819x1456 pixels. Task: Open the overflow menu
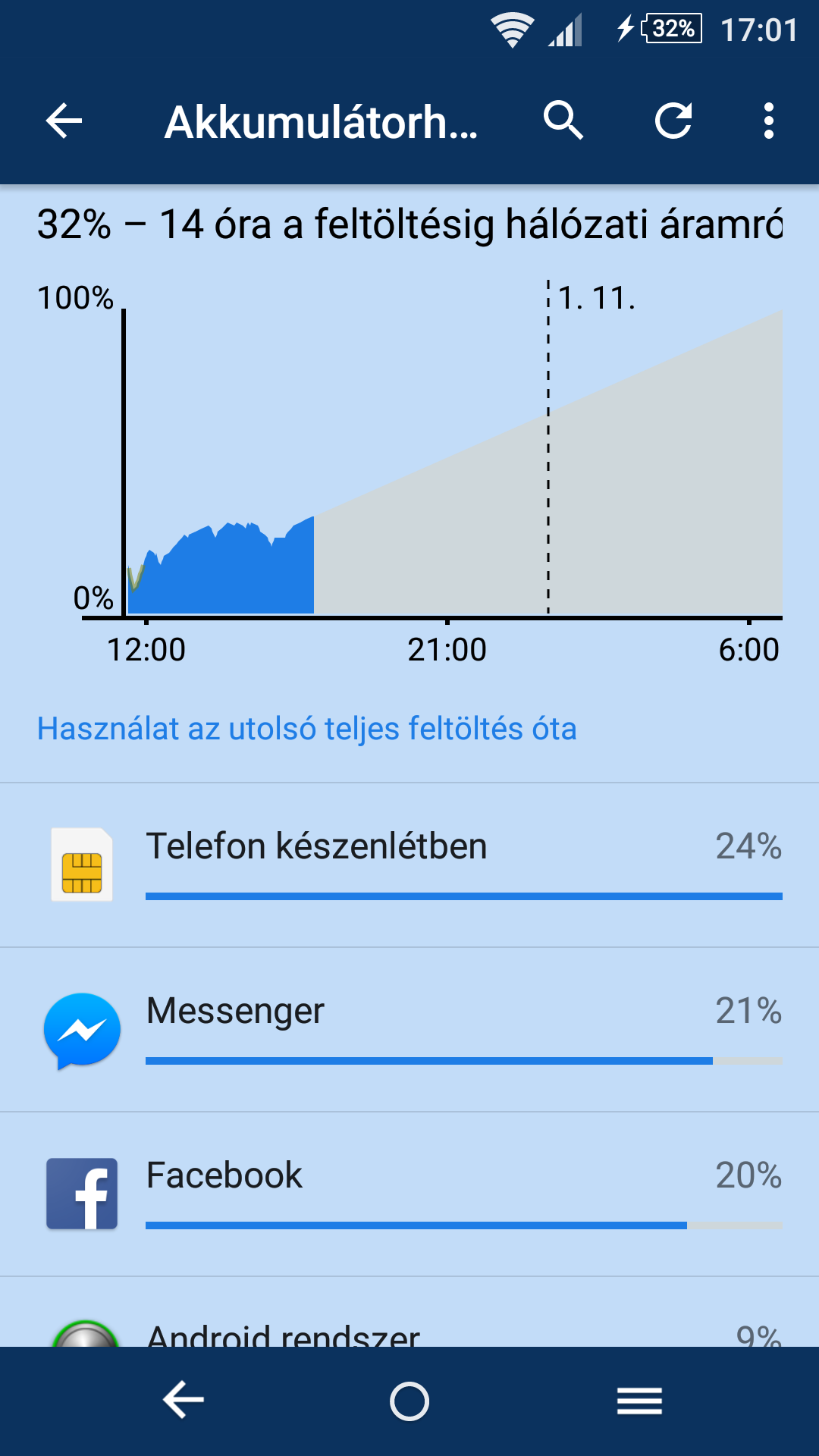point(769,121)
